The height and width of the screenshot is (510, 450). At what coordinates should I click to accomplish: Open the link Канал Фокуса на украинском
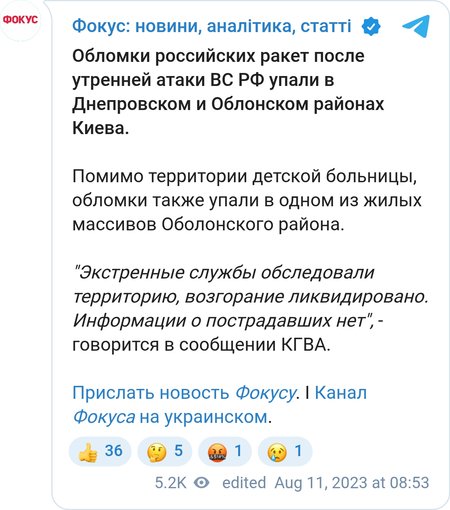(220, 405)
